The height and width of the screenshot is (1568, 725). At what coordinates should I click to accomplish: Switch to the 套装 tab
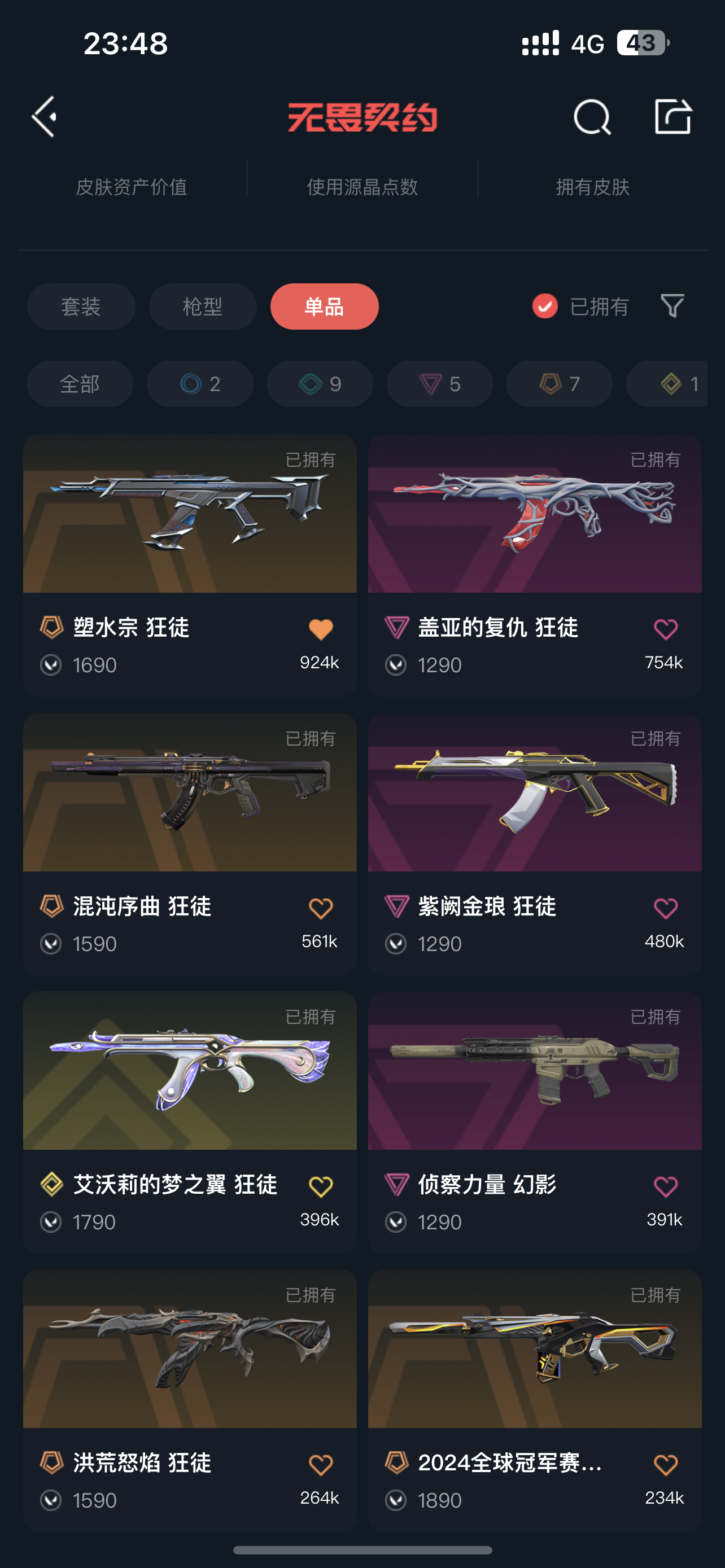coord(81,306)
